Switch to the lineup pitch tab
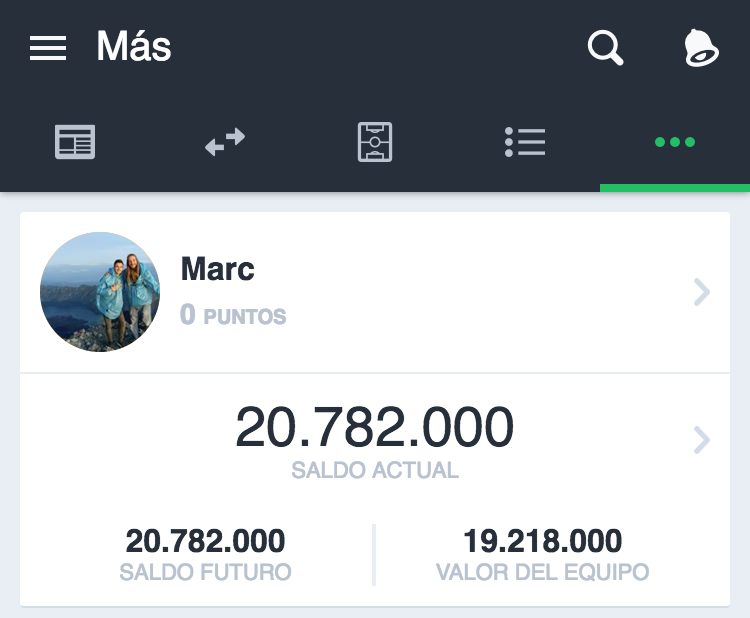This screenshot has width=750, height=618. coord(375,142)
